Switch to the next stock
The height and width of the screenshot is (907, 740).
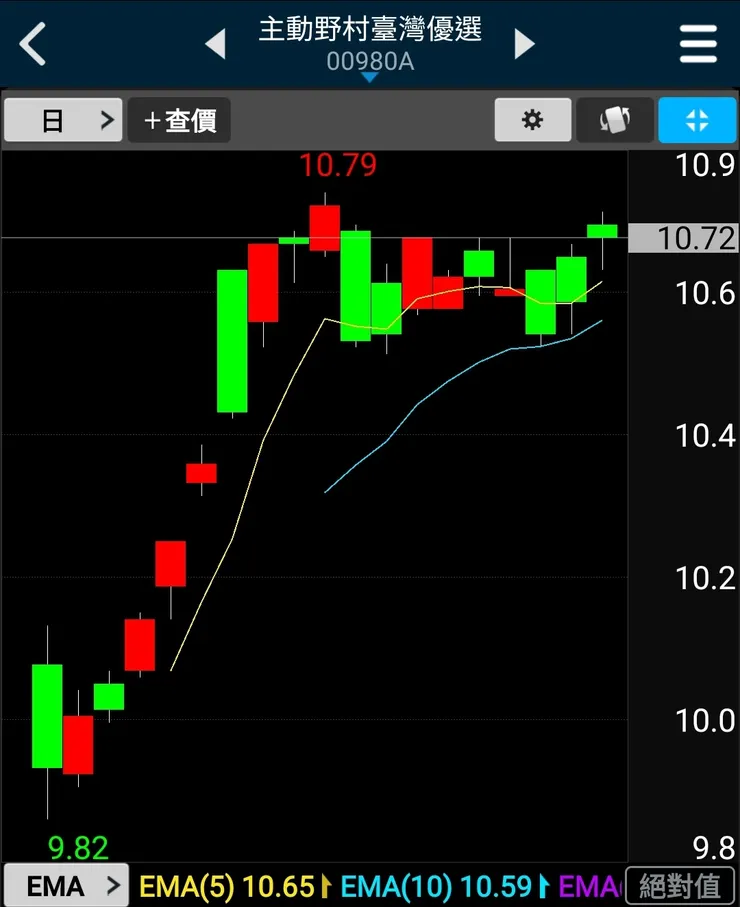pyautogui.click(x=524, y=45)
